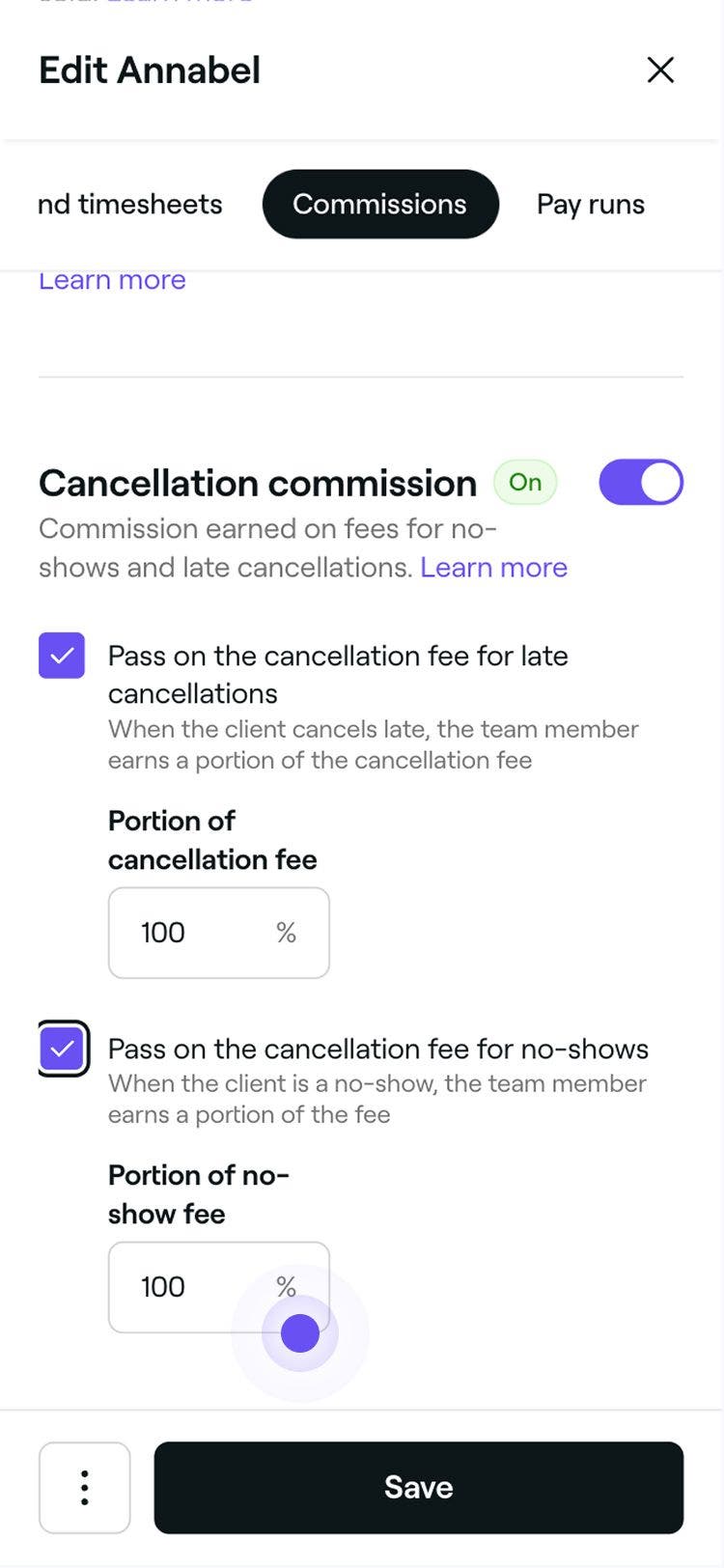
Task: Uncheck pass on fee for late cancellations
Action: pyautogui.click(x=62, y=656)
